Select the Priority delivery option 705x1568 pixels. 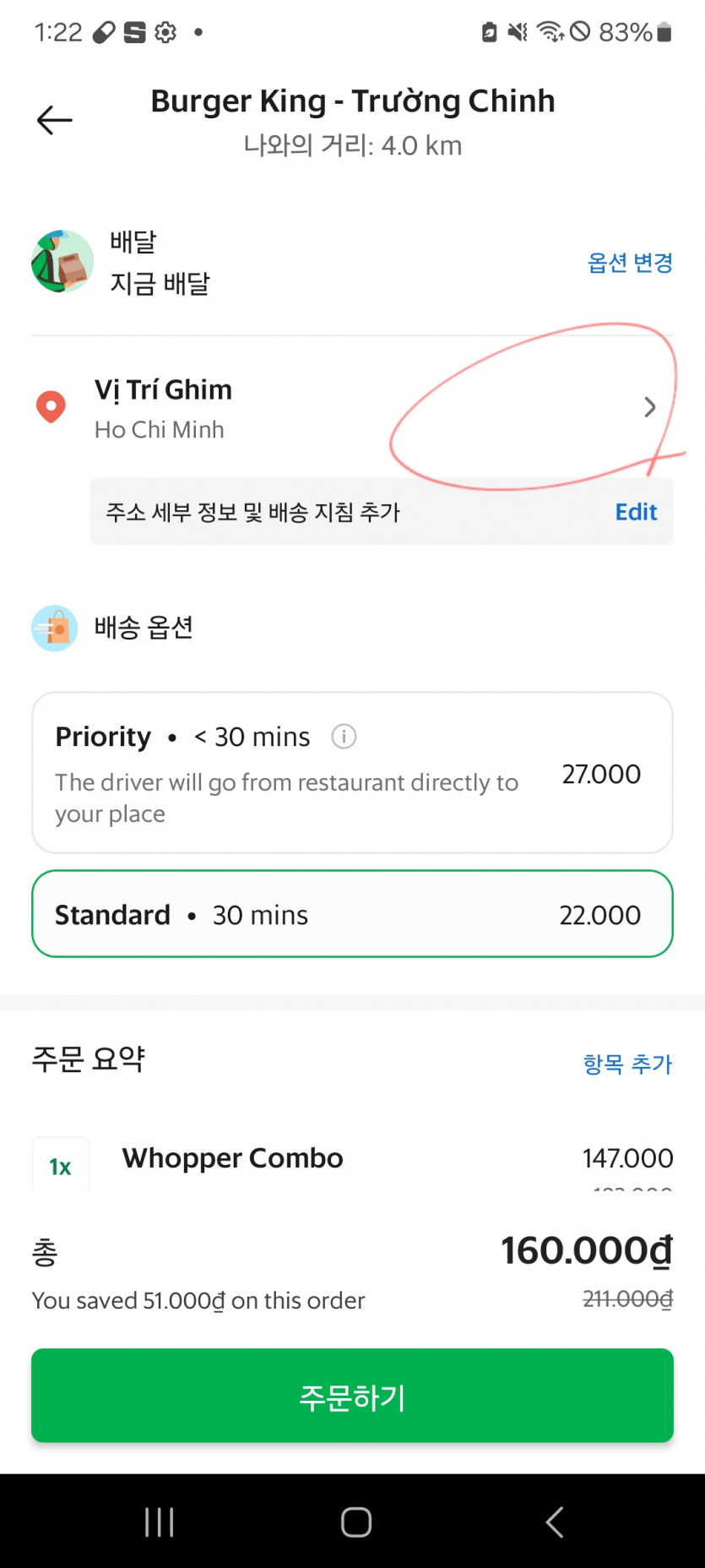tap(352, 772)
